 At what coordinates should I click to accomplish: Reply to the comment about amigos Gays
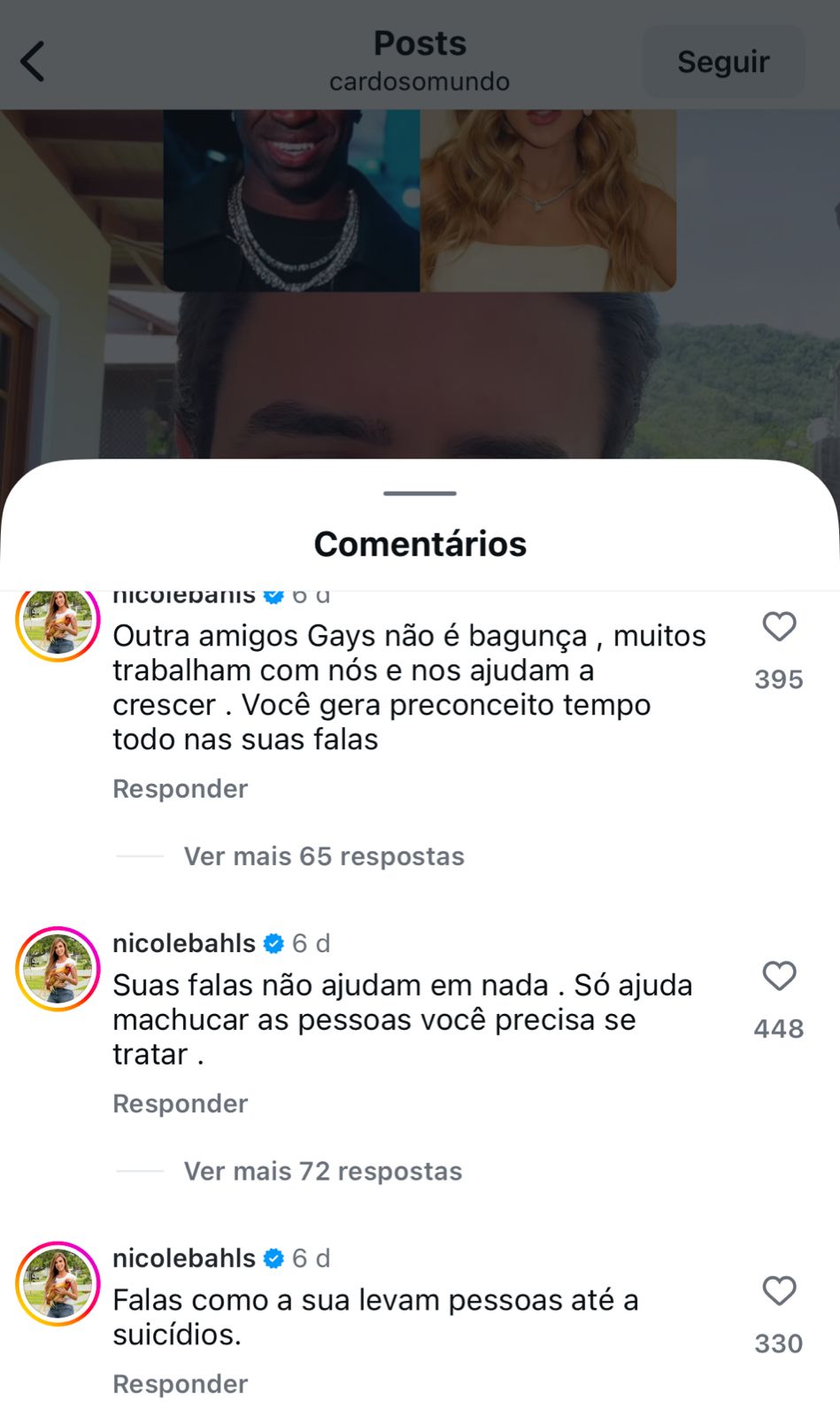coord(180,788)
